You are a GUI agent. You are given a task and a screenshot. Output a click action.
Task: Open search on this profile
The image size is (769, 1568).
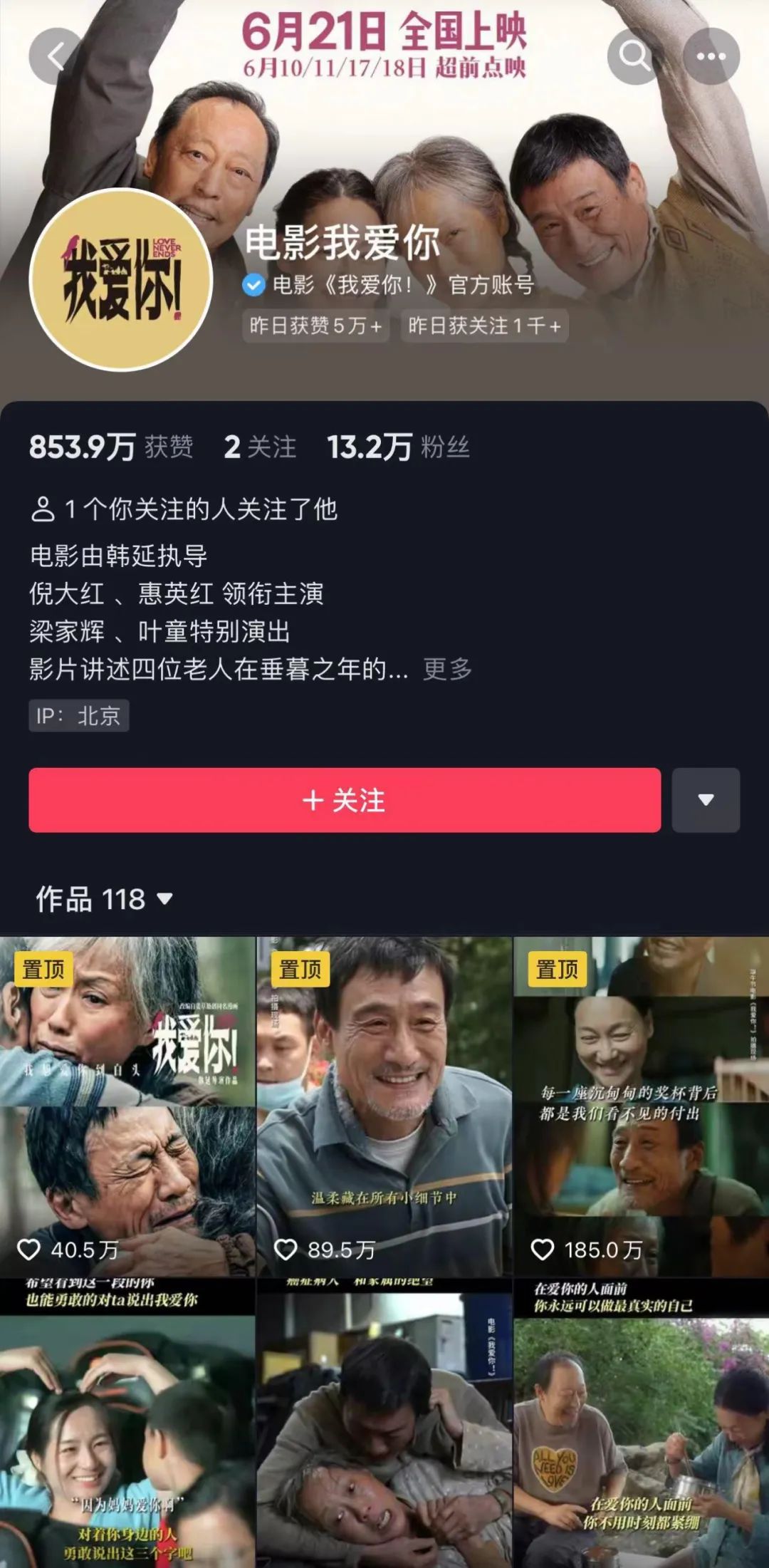point(635,56)
